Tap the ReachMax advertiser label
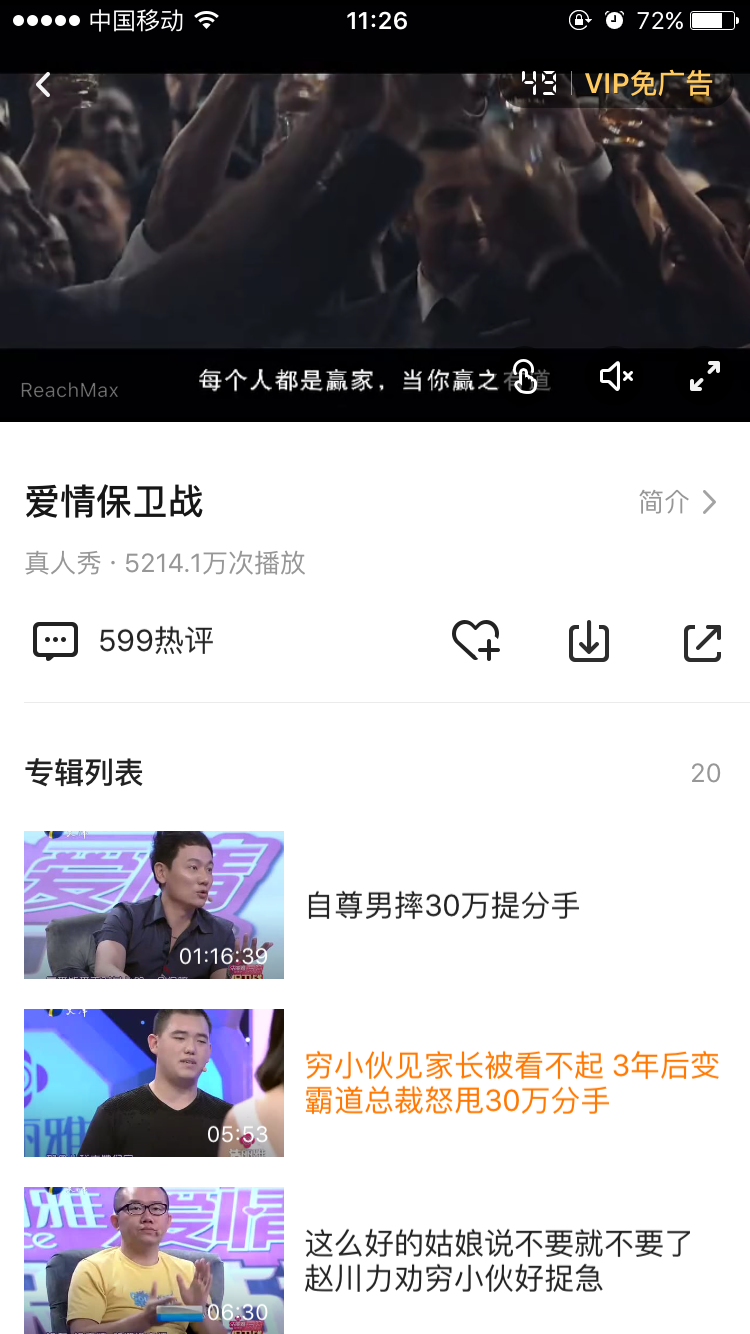750x1334 pixels. pos(69,390)
